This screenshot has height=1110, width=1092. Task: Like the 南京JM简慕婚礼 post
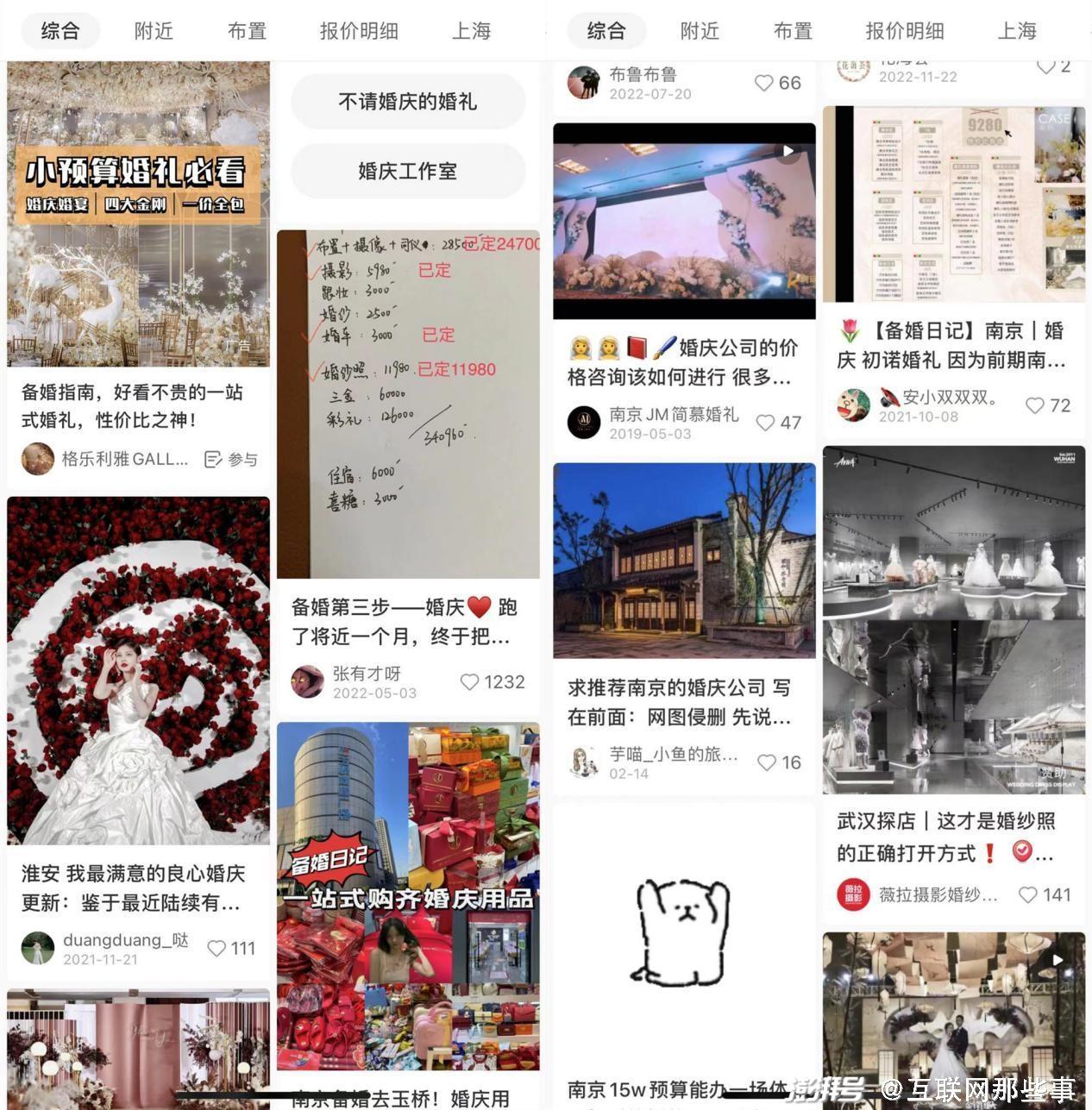tap(778, 423)
